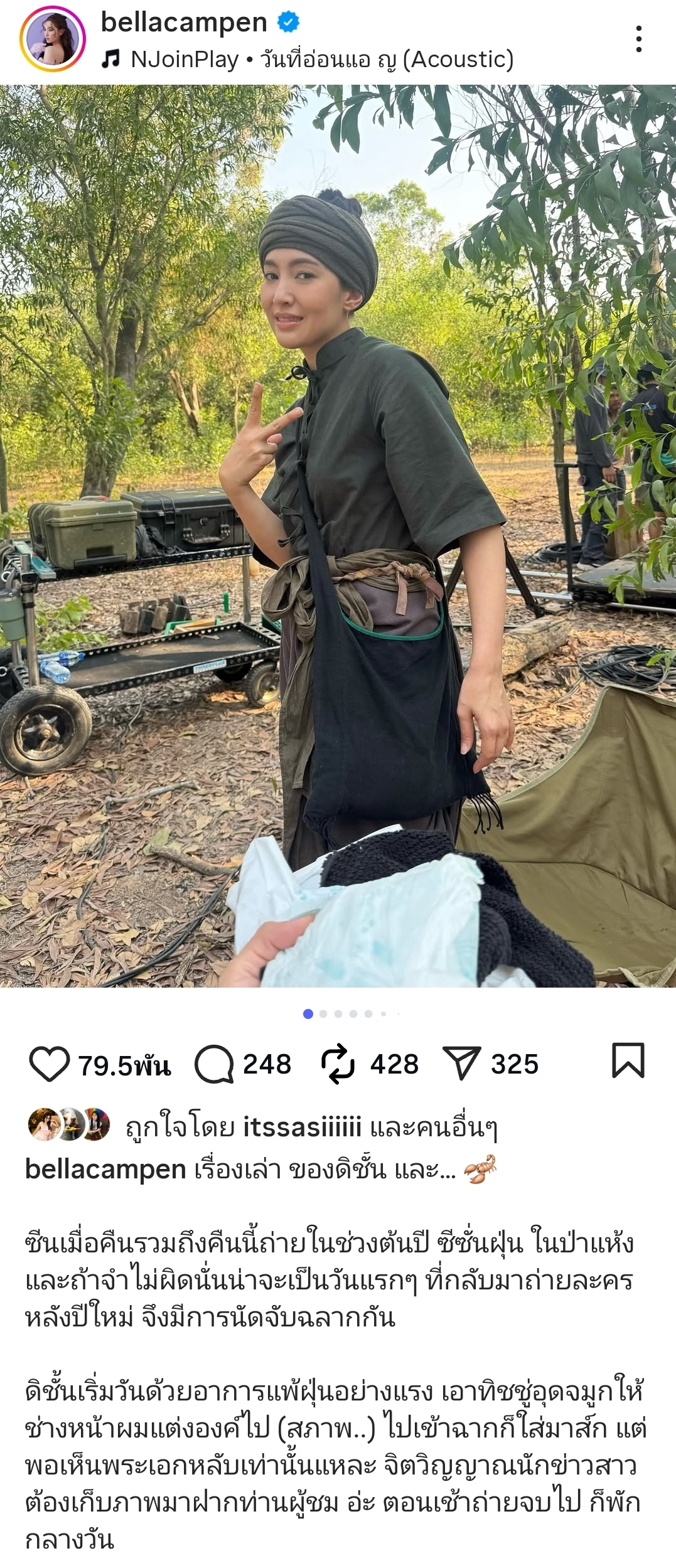Repost this post with the arrows icon

[x=338, y=1064]
